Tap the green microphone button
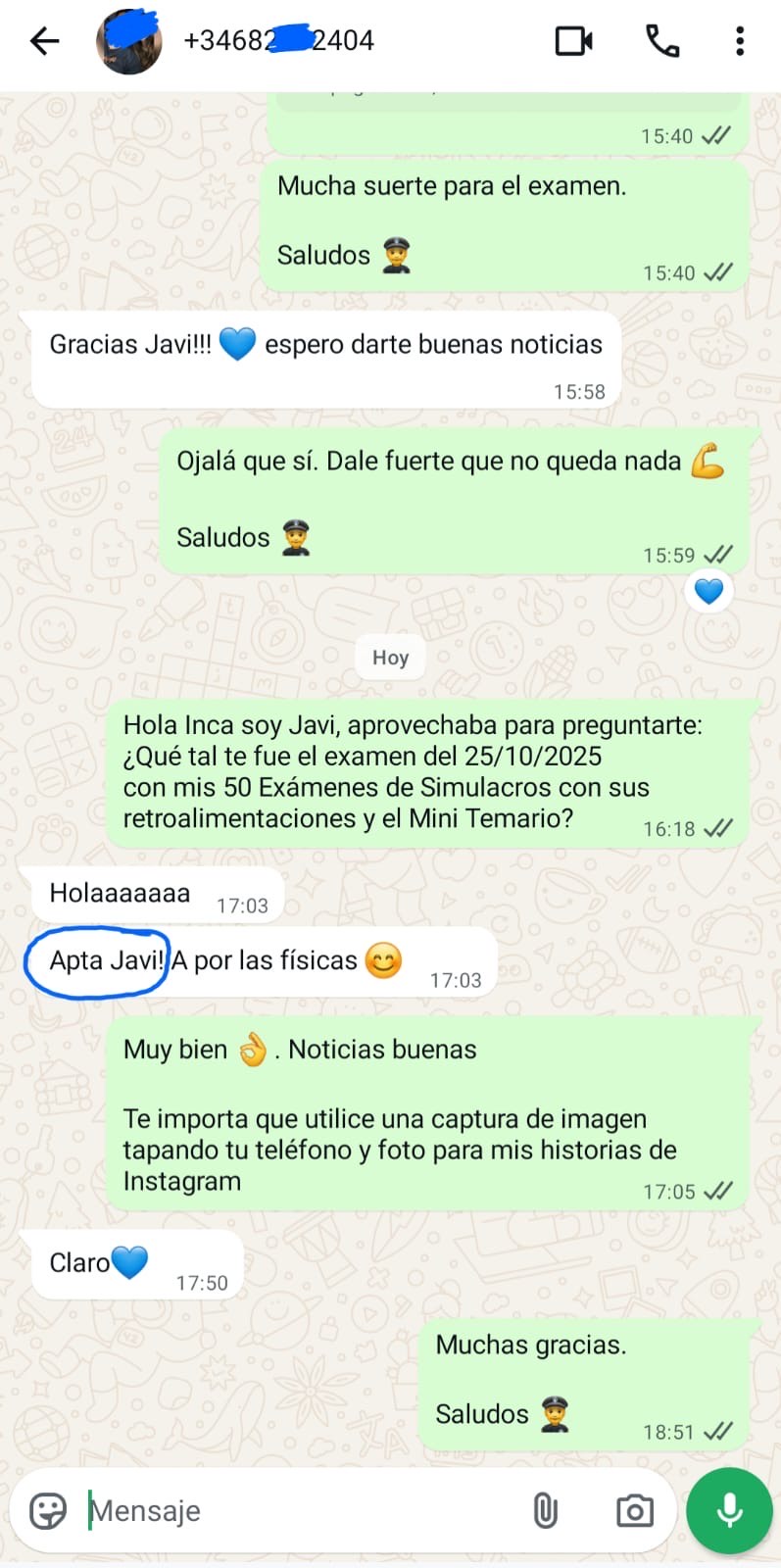 [x=729, y=1510]
